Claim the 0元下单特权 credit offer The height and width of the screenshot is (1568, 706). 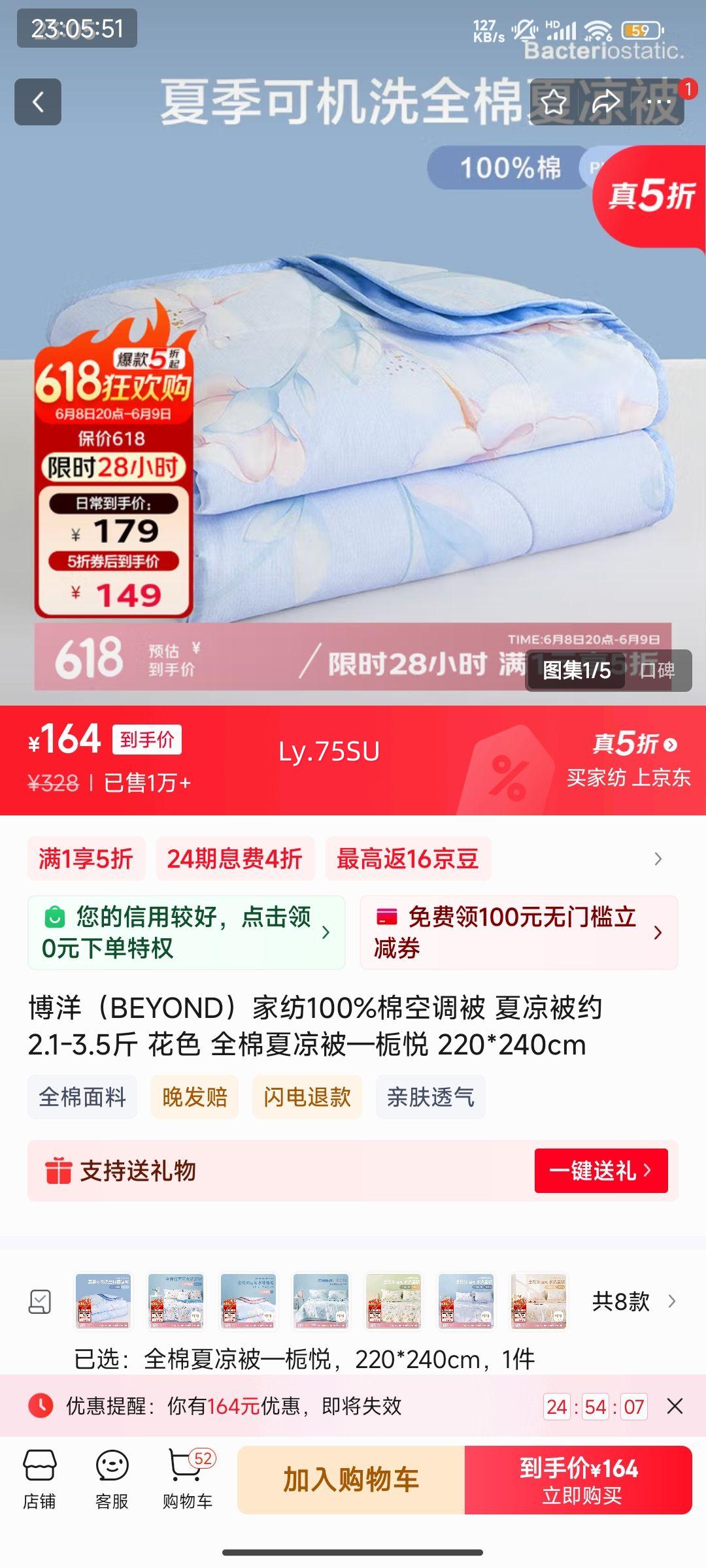[x=186, y=932]
